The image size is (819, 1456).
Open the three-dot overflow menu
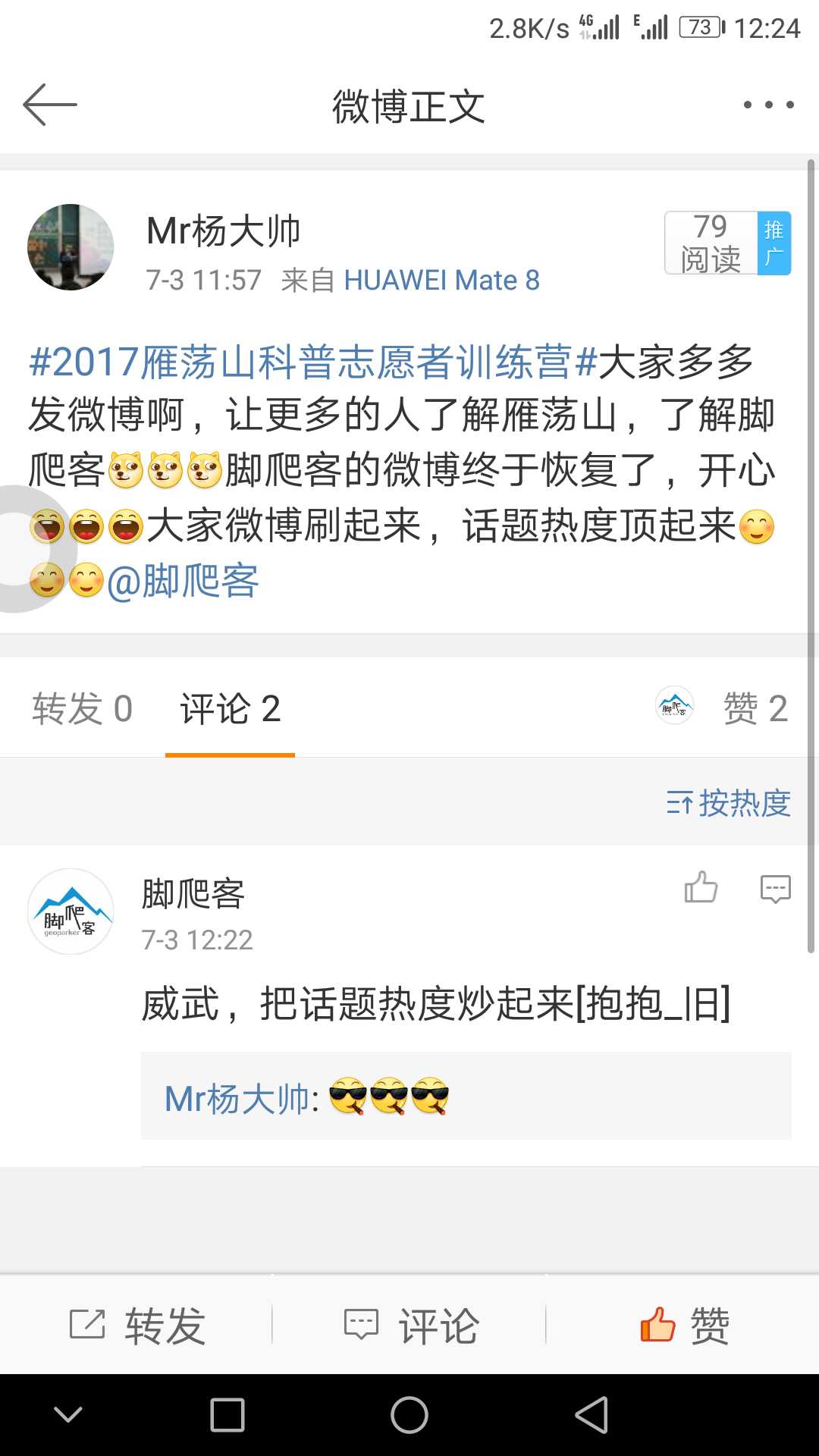point(768,105)
